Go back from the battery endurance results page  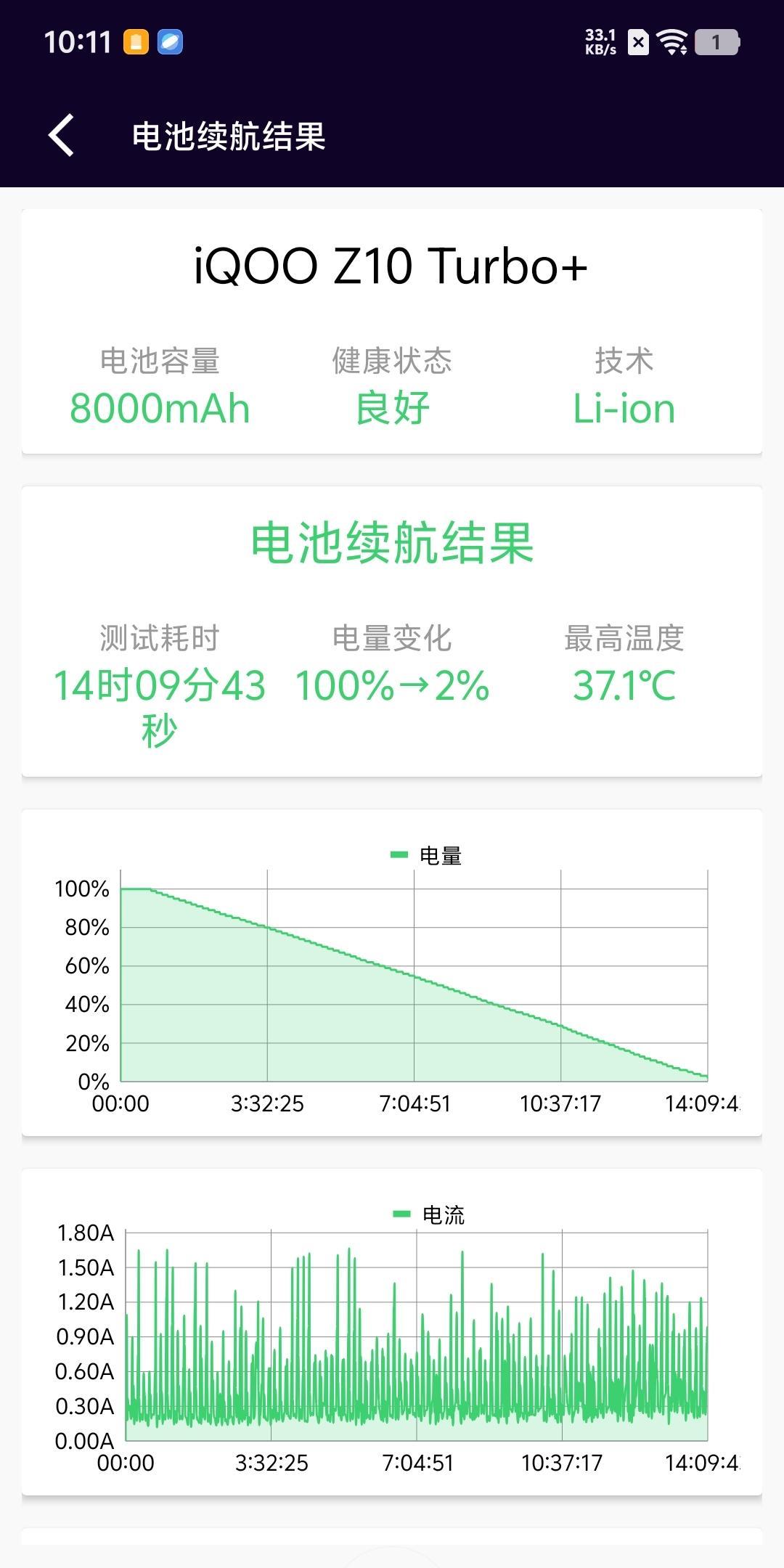pyautogui.click(x=62, y=136)
